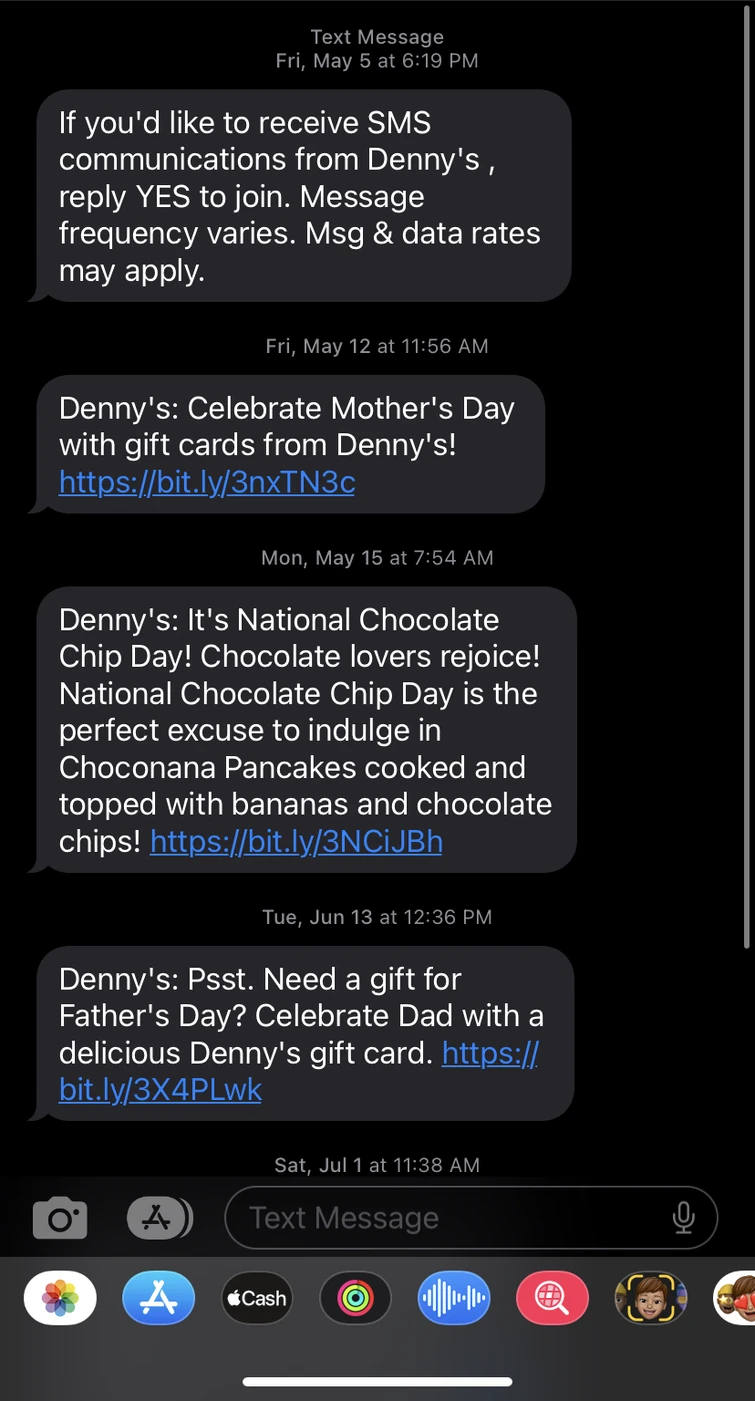This screenshot has height=1401, width=755.
Task: Tap the home indicator bar
Action: (x=377, y=1380)
